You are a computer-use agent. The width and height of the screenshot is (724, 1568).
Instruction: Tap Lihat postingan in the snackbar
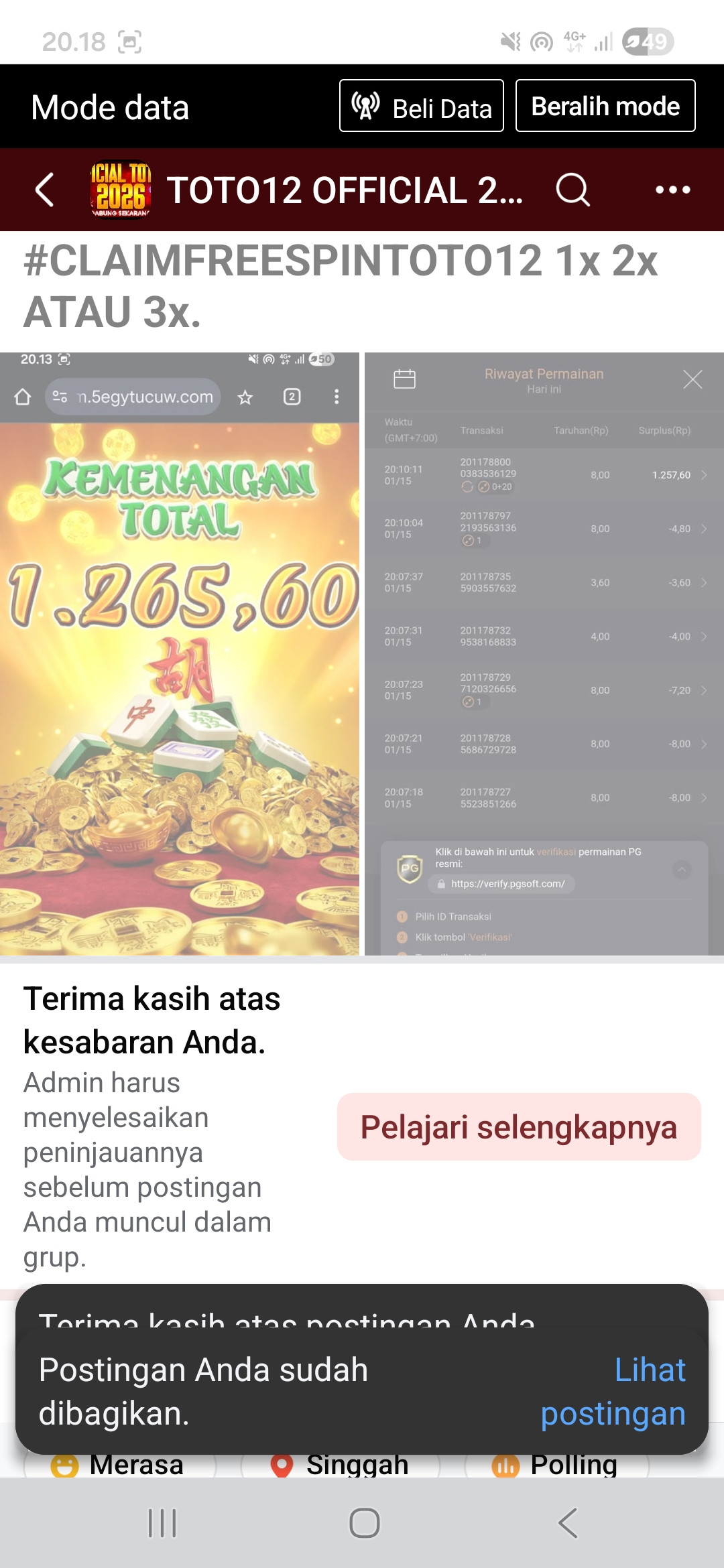pyautogui.click(x=614, y=1391)
